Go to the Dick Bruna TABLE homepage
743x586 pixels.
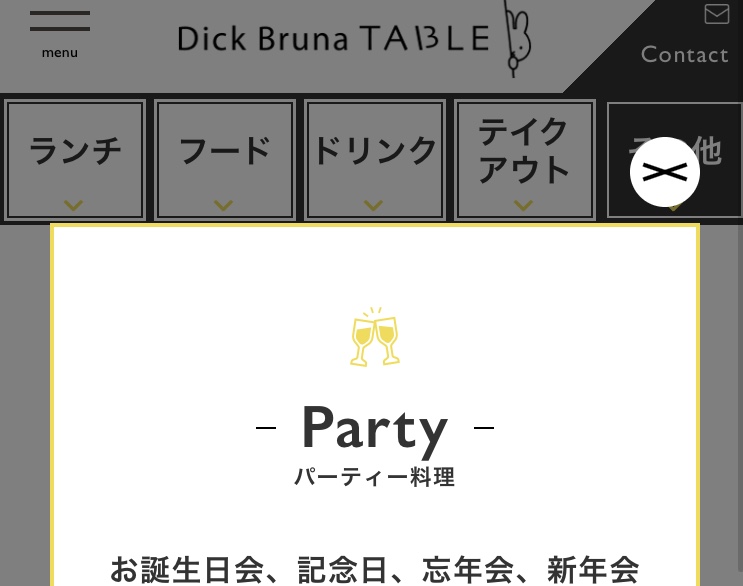pyautogui.click(x=353, y=39)
